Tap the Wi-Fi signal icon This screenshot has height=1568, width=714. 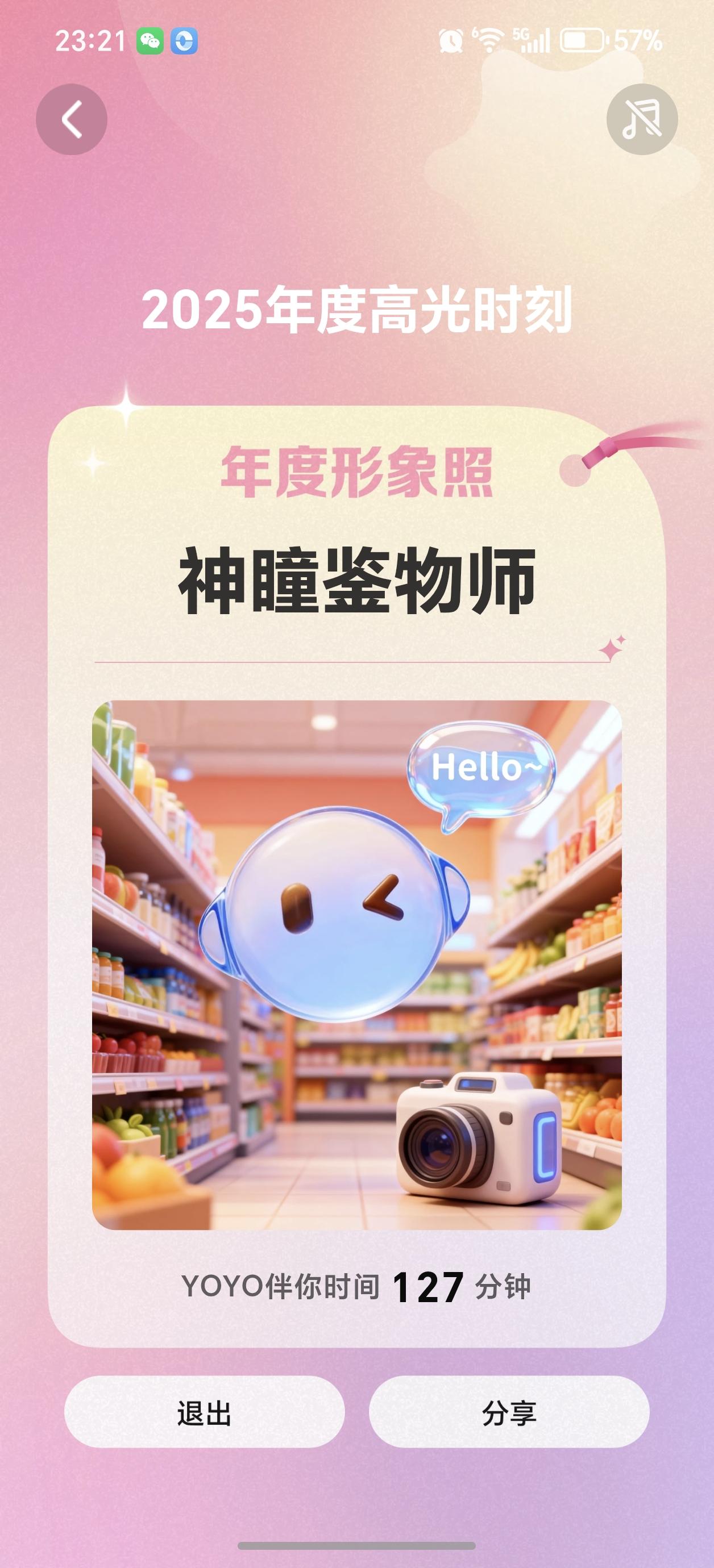(x=487, y=41)
